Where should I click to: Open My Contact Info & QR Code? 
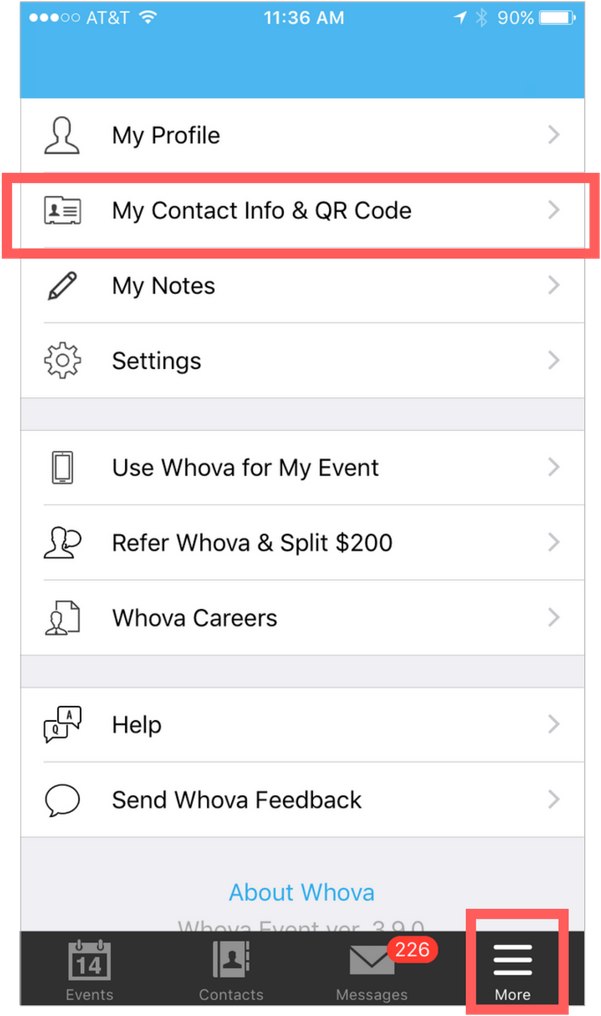300,211
